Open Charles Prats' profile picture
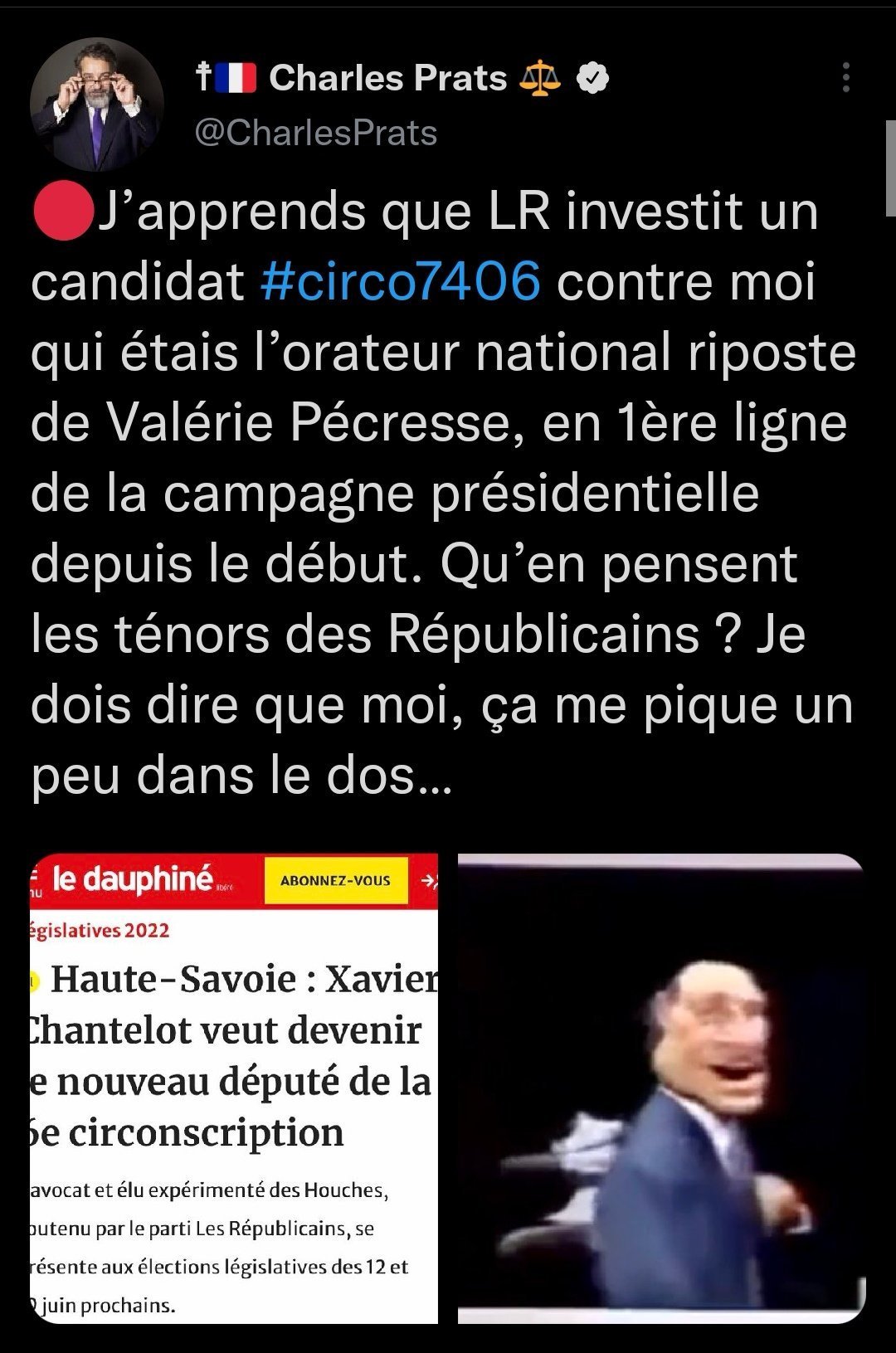 point(97,104)
